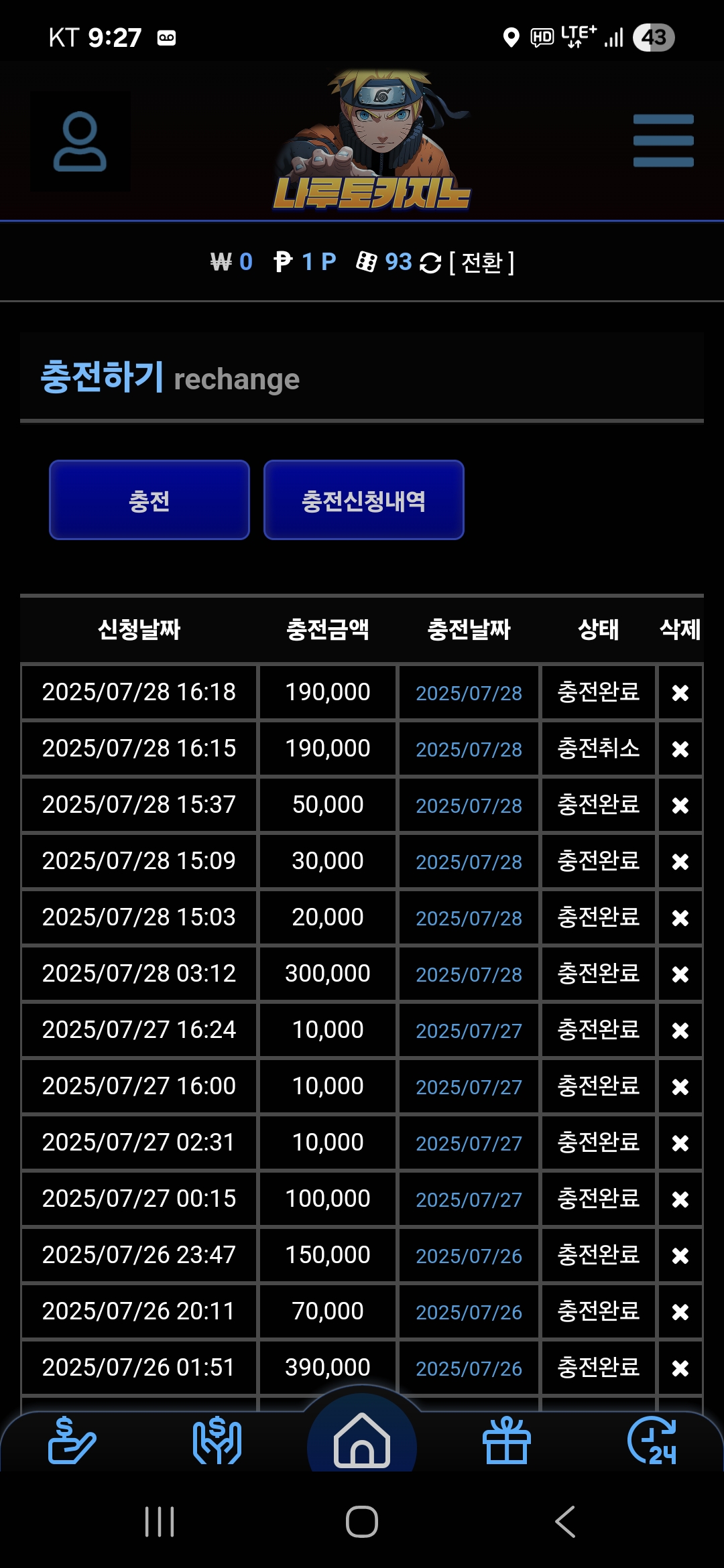Delete the cancelled 2025/07/28 16:15 entry
This screenshot has height=1568, width=724.
[x=680, y=748]
